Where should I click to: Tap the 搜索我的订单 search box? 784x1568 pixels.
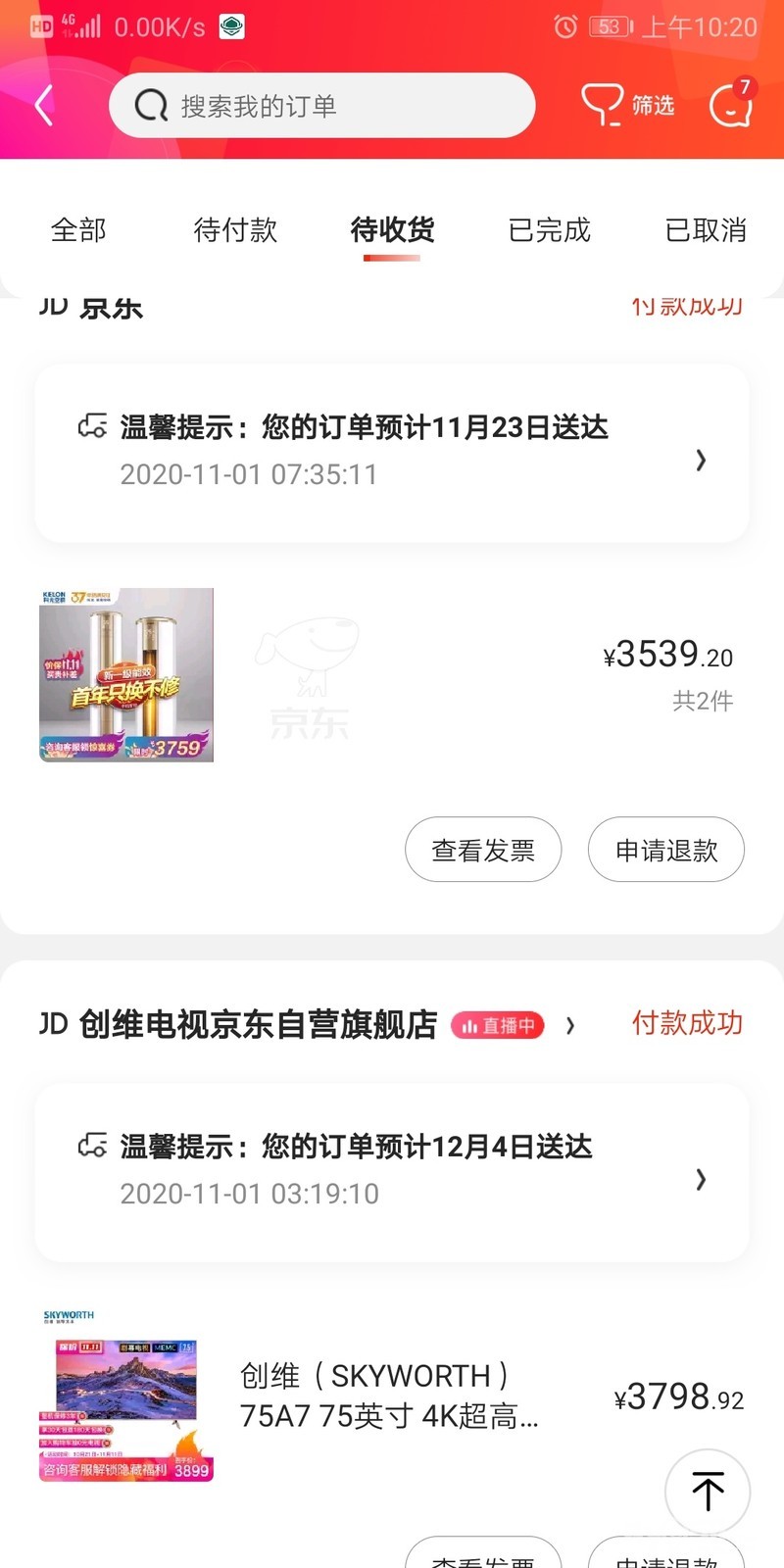321,106
